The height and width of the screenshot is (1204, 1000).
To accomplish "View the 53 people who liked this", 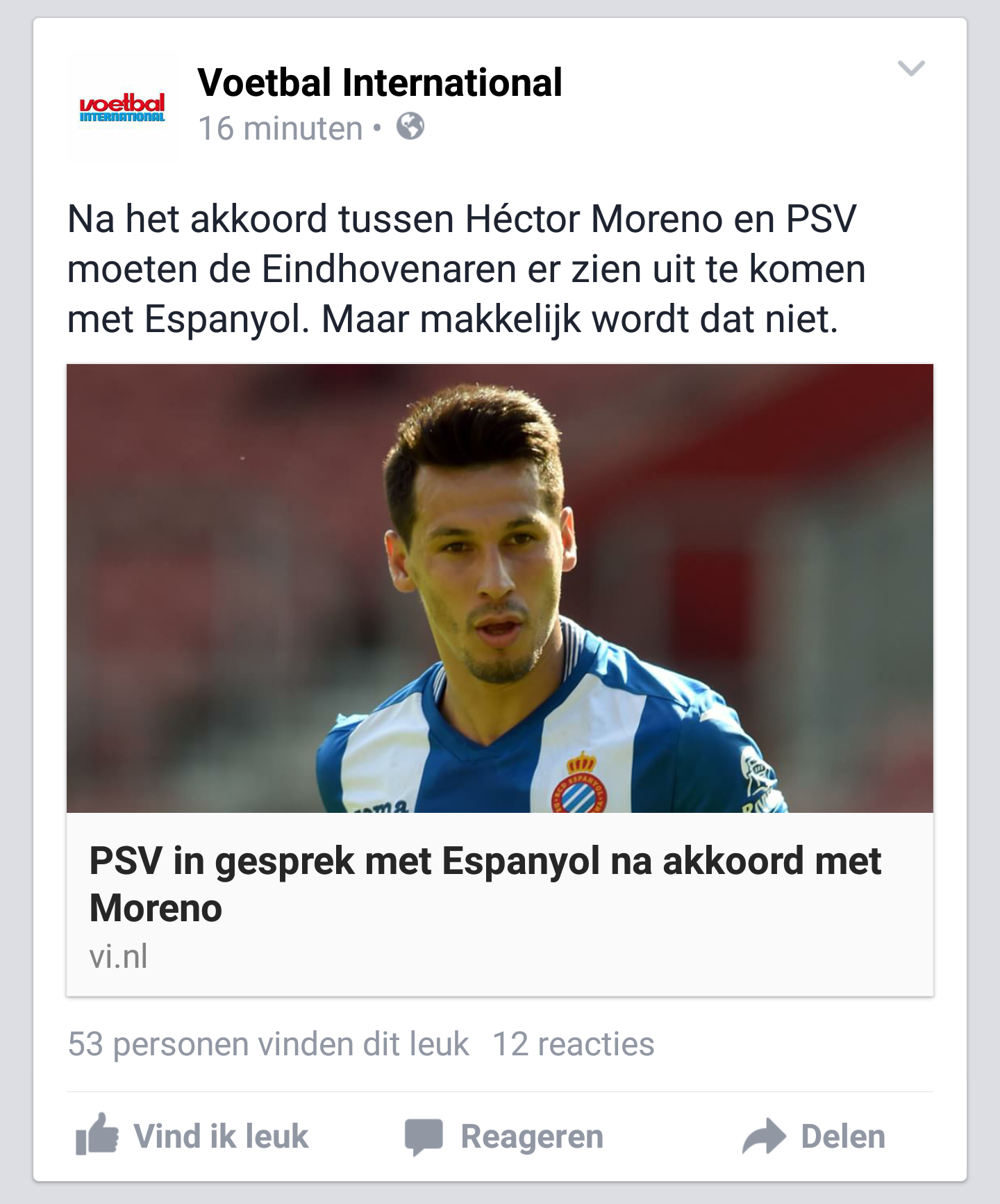I will click(268, 1044).
